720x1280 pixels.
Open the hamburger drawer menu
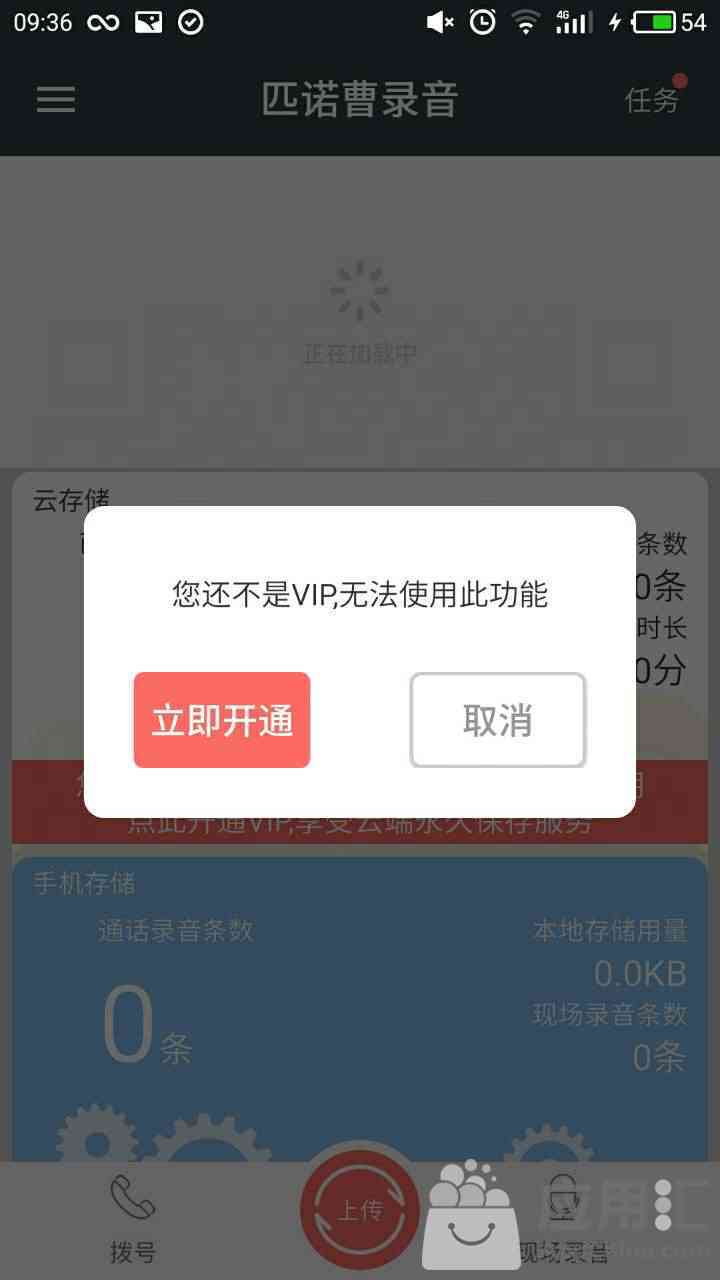(x=56, y=99)
